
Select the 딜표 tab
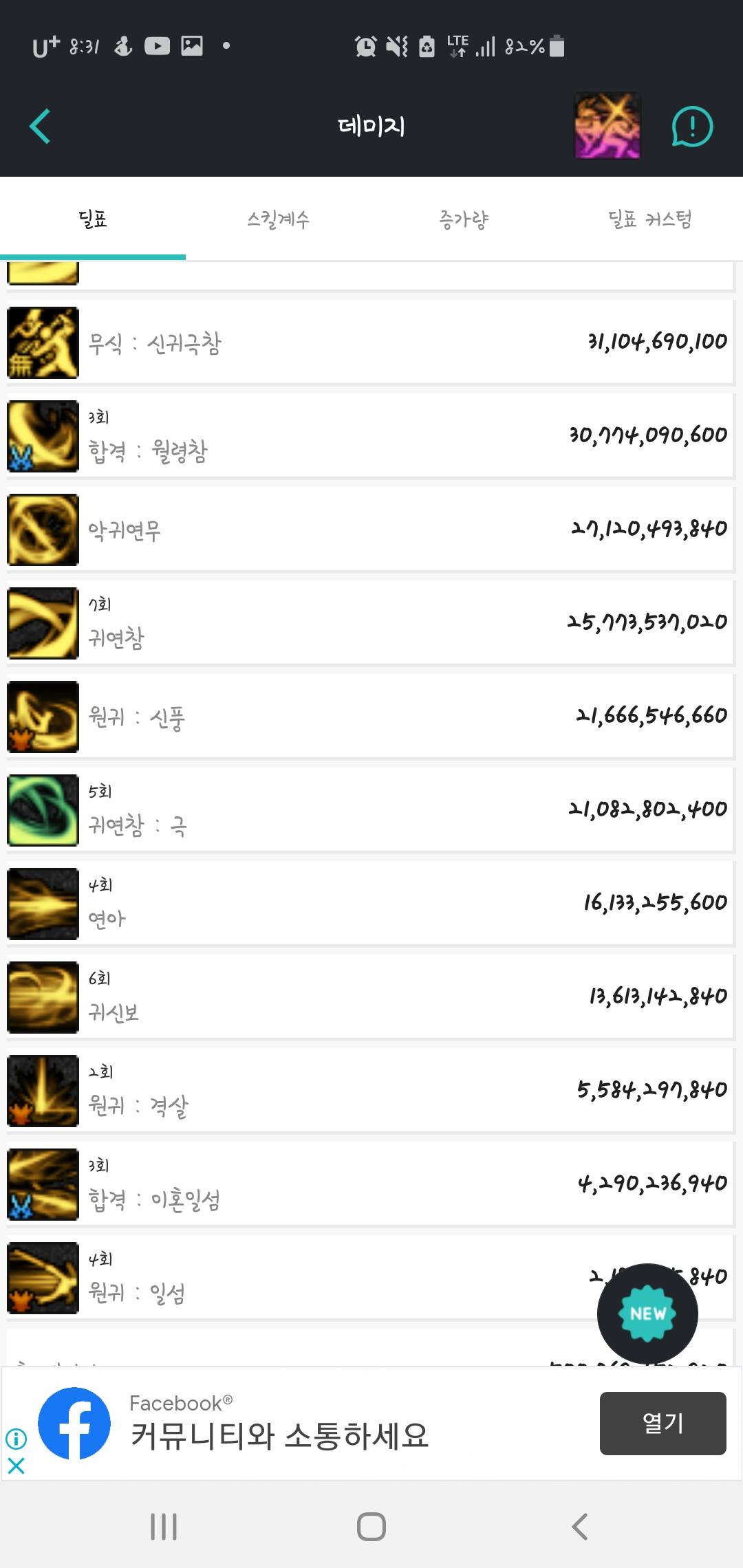[x=93, y=219]
